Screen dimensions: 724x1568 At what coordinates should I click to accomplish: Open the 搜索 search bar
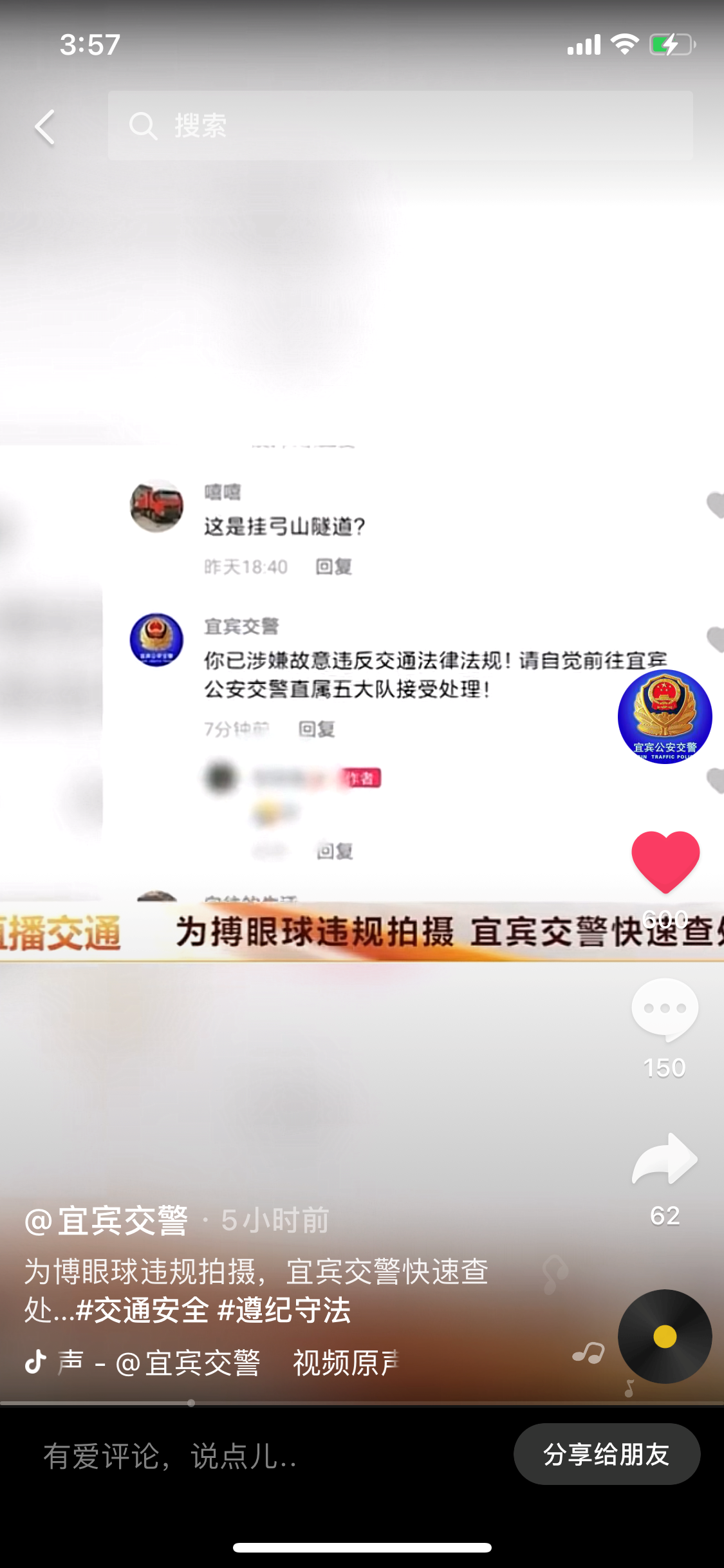point(400,126)
